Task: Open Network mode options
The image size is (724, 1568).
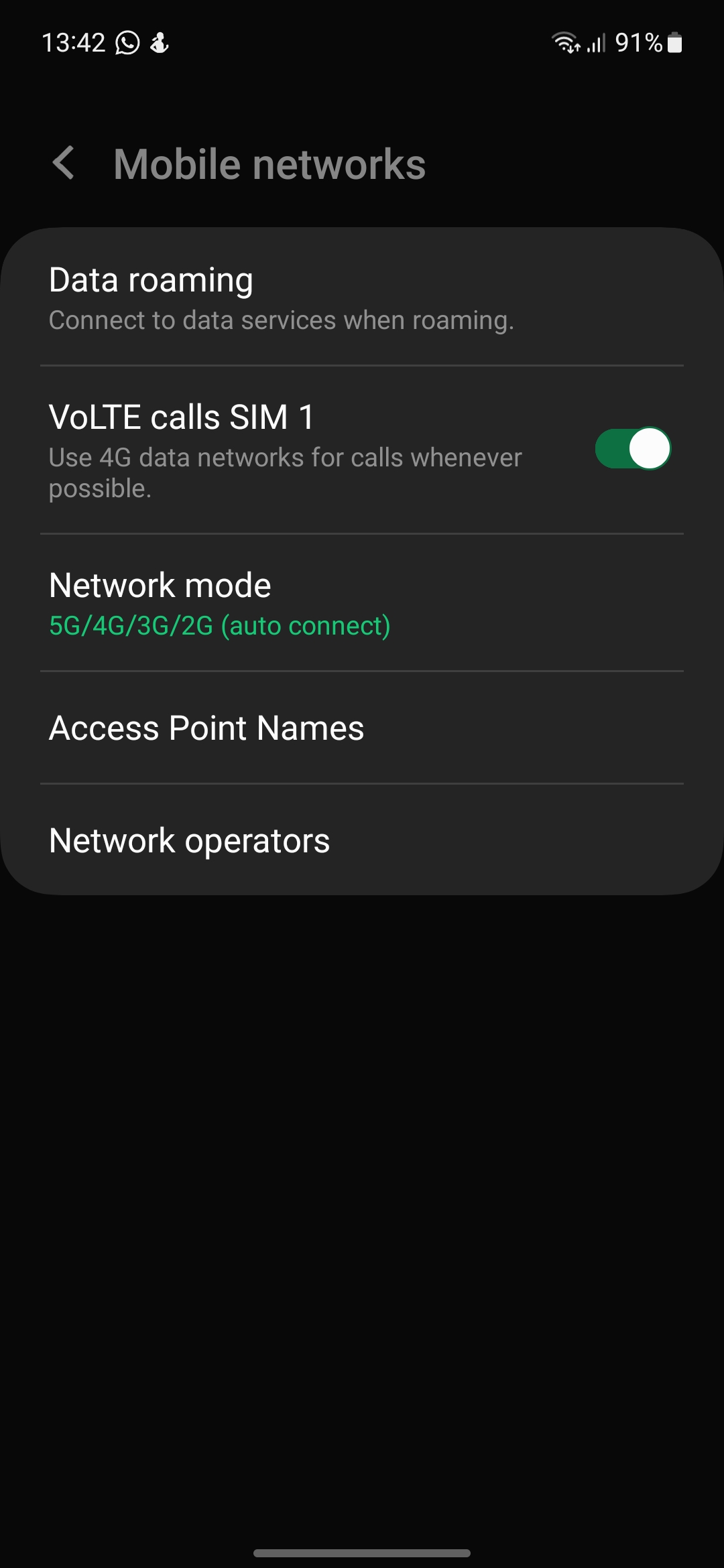Action: 362,602
